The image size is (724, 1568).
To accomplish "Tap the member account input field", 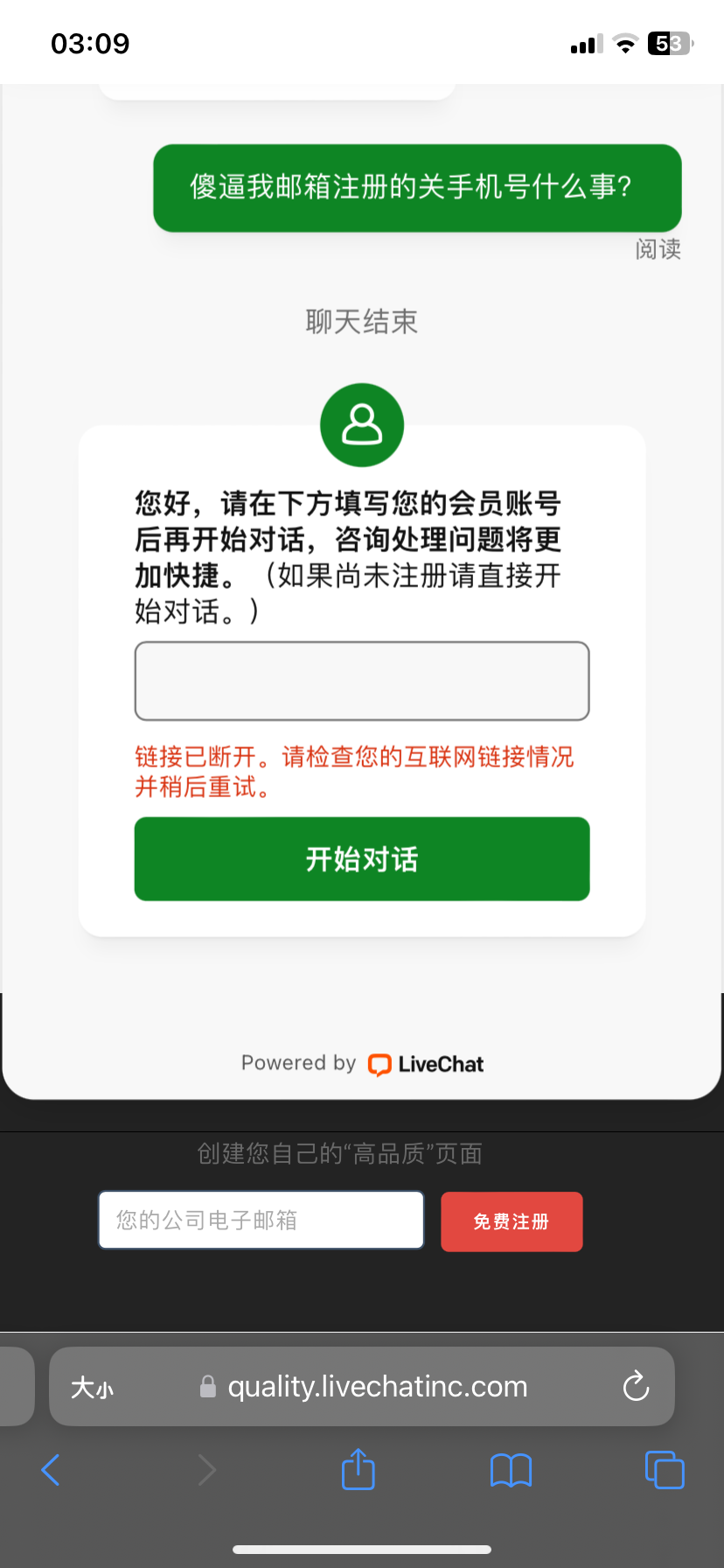I will click(361, 681).
